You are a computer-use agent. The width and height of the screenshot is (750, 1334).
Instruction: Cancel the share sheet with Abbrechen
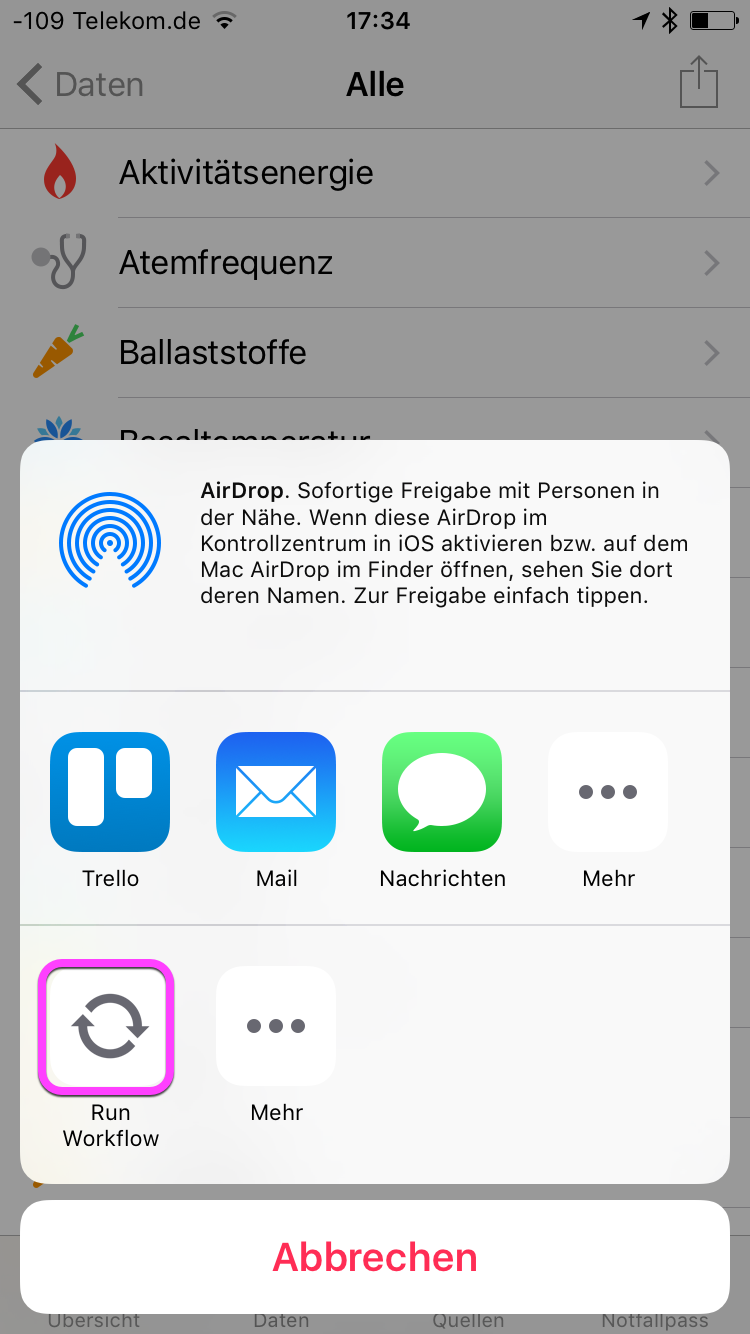(x=375, y=1257)
